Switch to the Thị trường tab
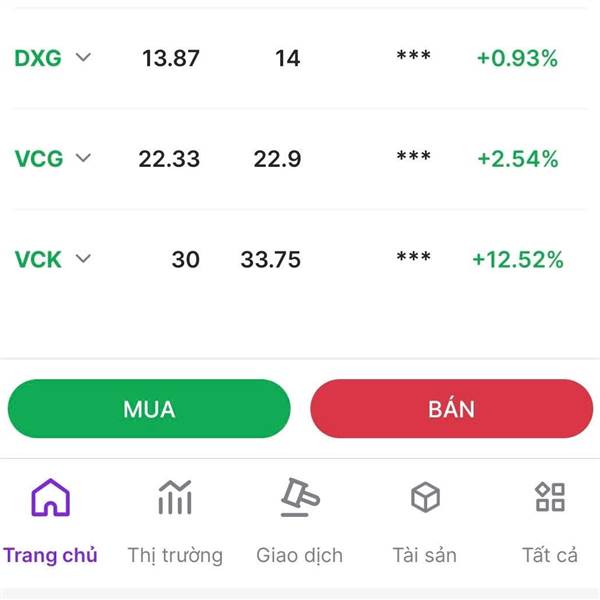 pyautogui.click(x=175, y=522)
